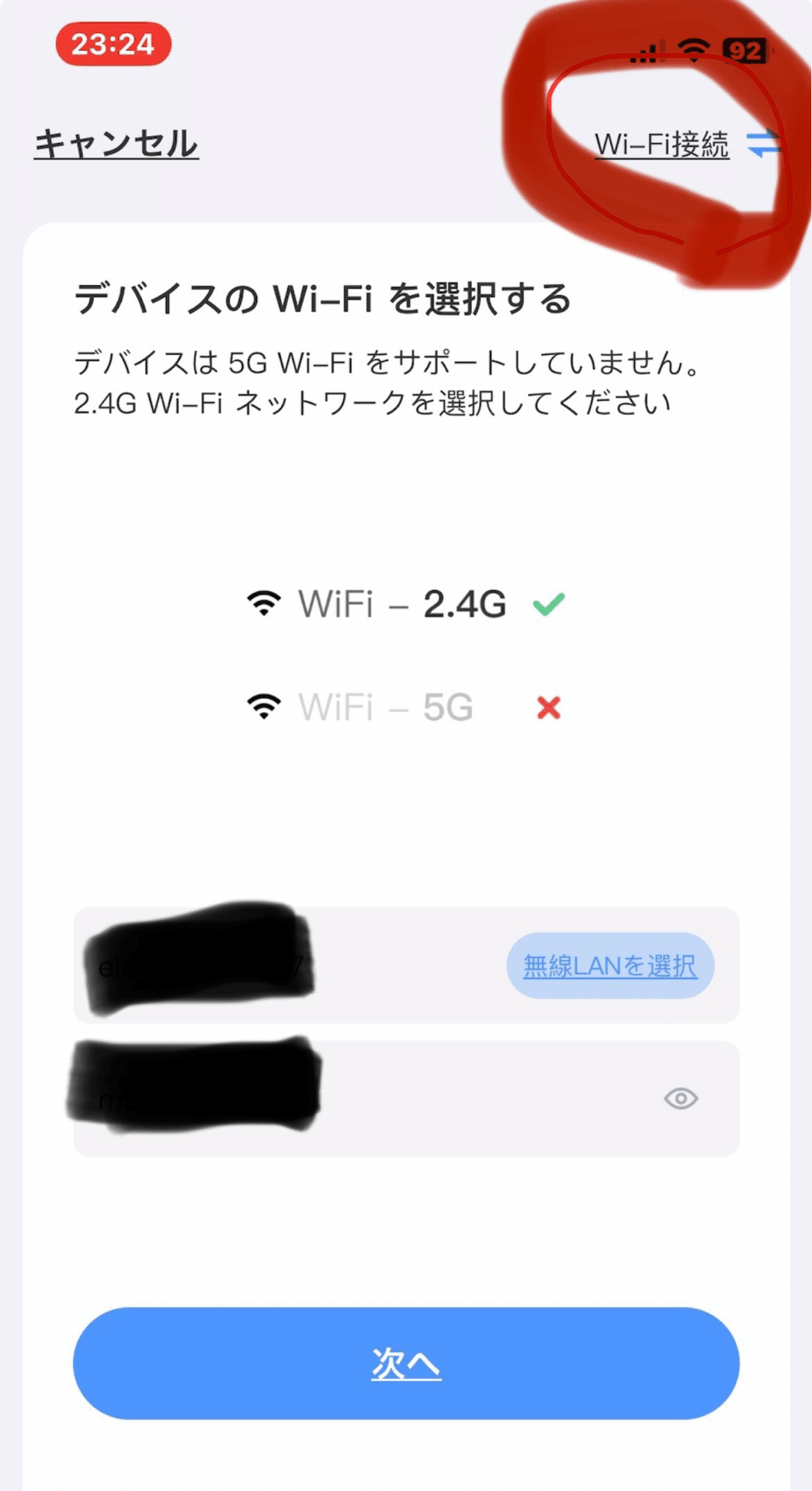Show password with the eye icon

click(x=681, y=1099)
